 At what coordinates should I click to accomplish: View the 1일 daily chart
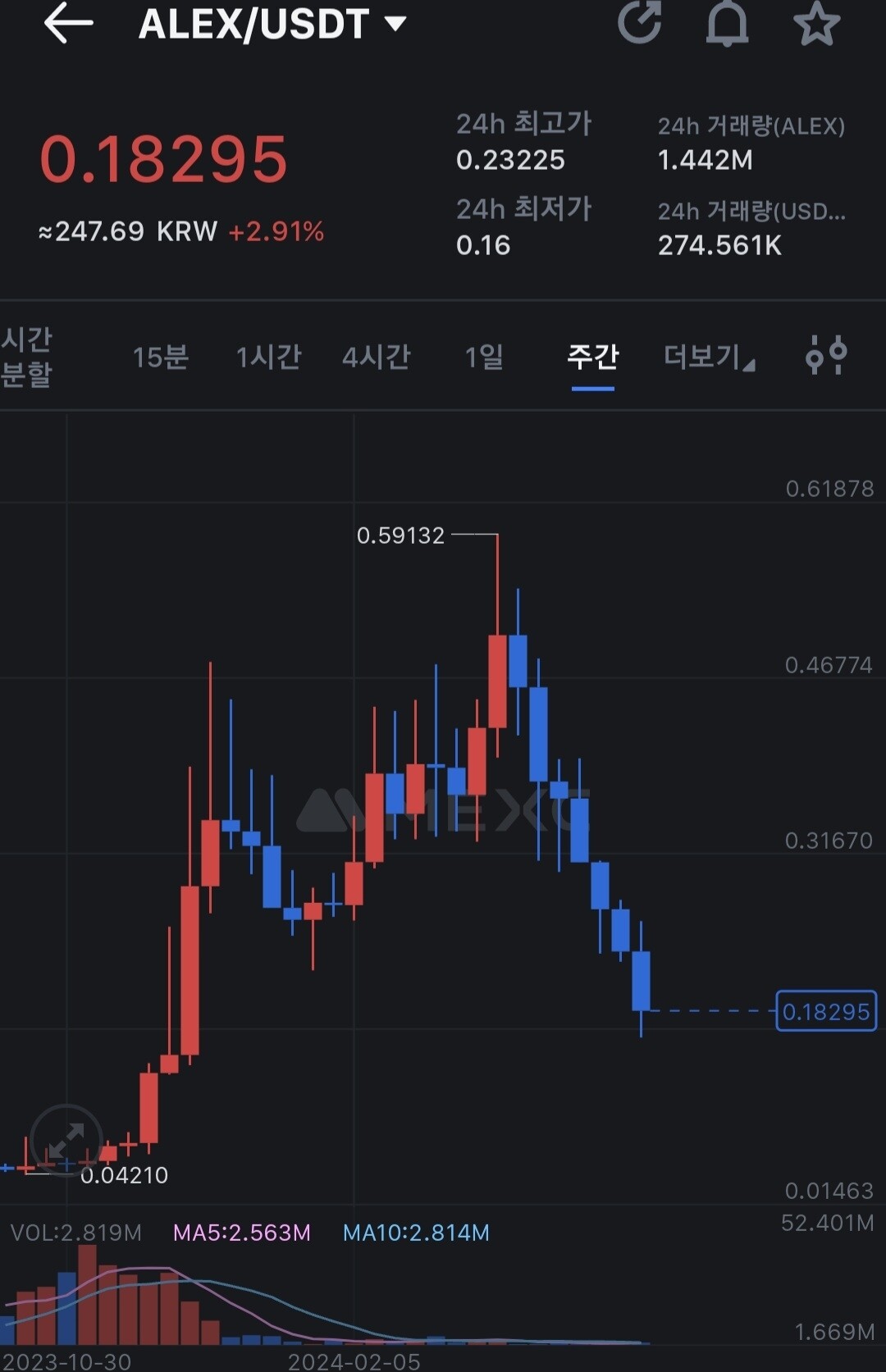tap(484, 358)
